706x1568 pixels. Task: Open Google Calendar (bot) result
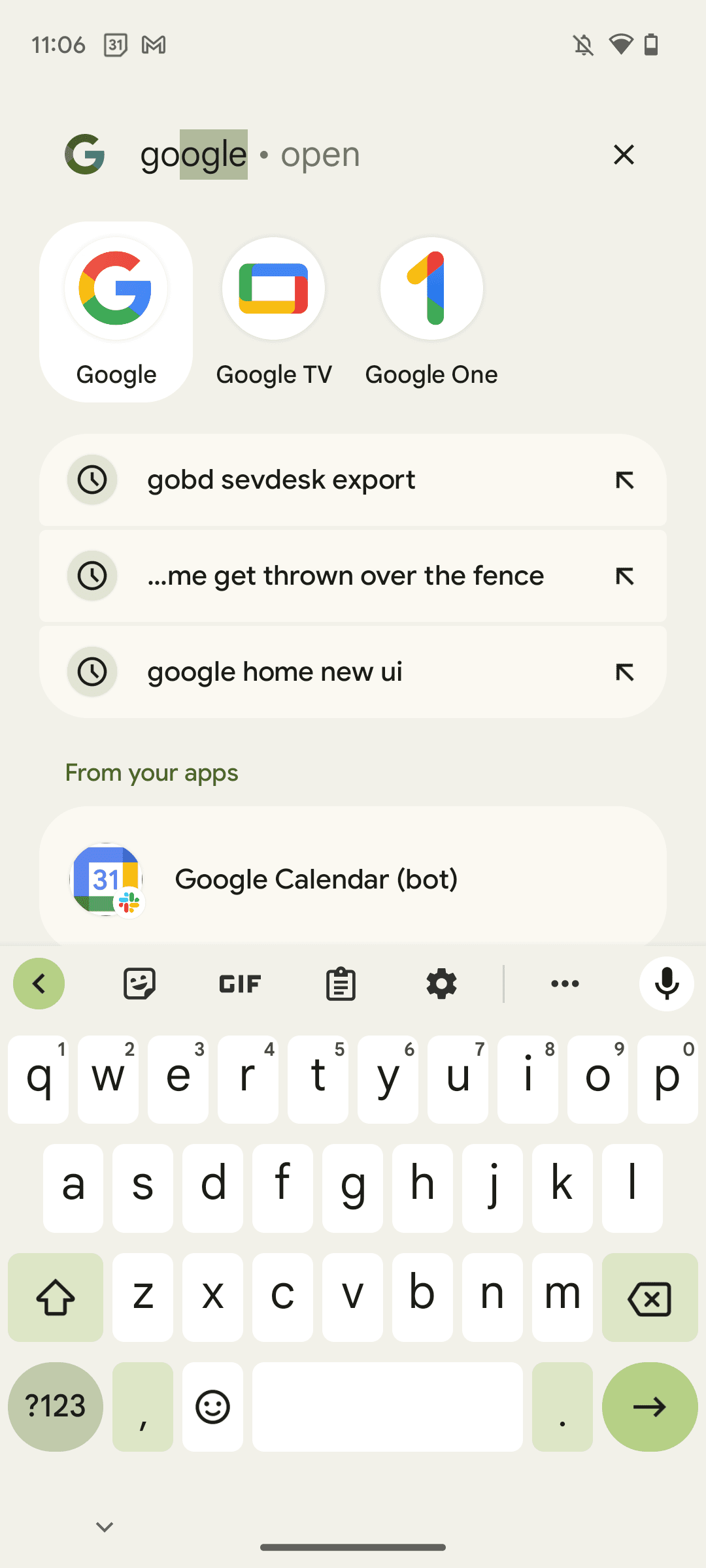(x=353, y=879)
